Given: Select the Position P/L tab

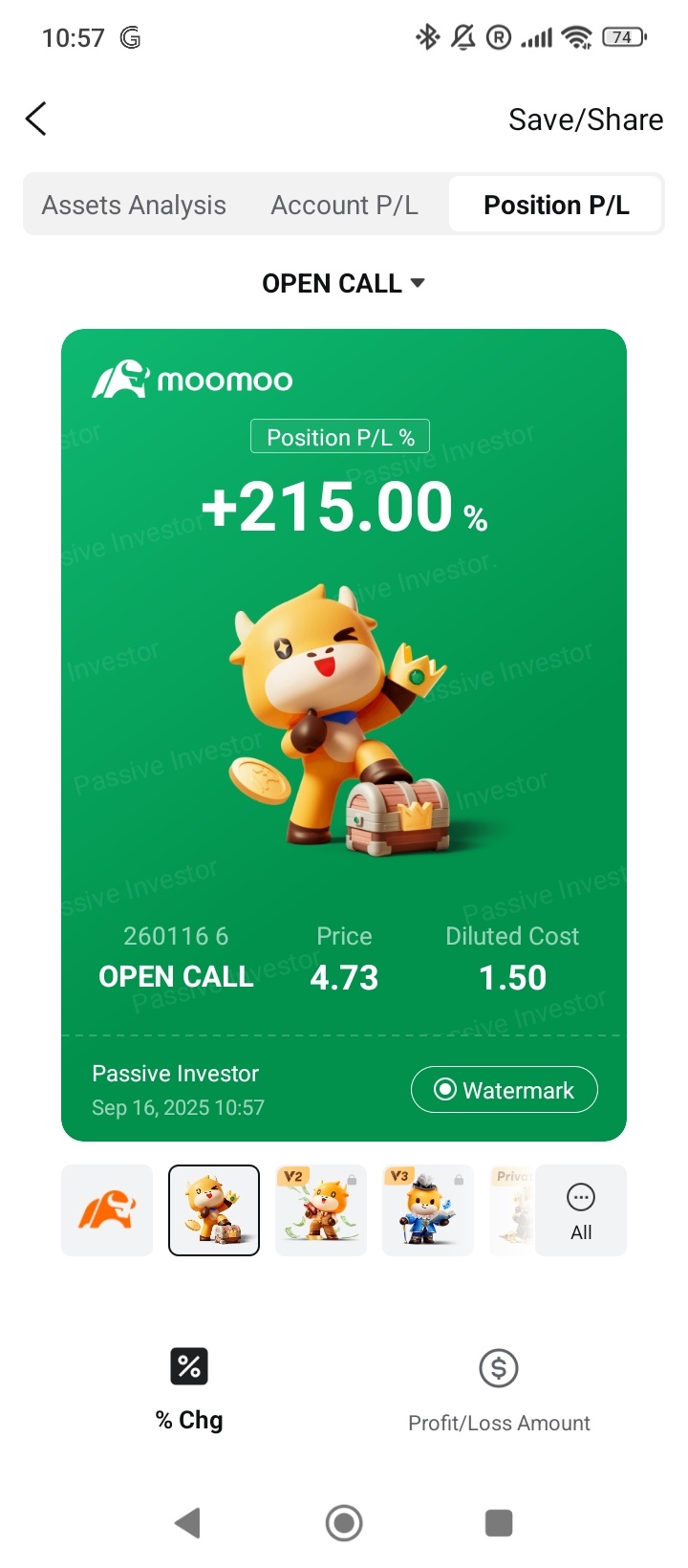Looking at the screenshot, I should 556,205.
